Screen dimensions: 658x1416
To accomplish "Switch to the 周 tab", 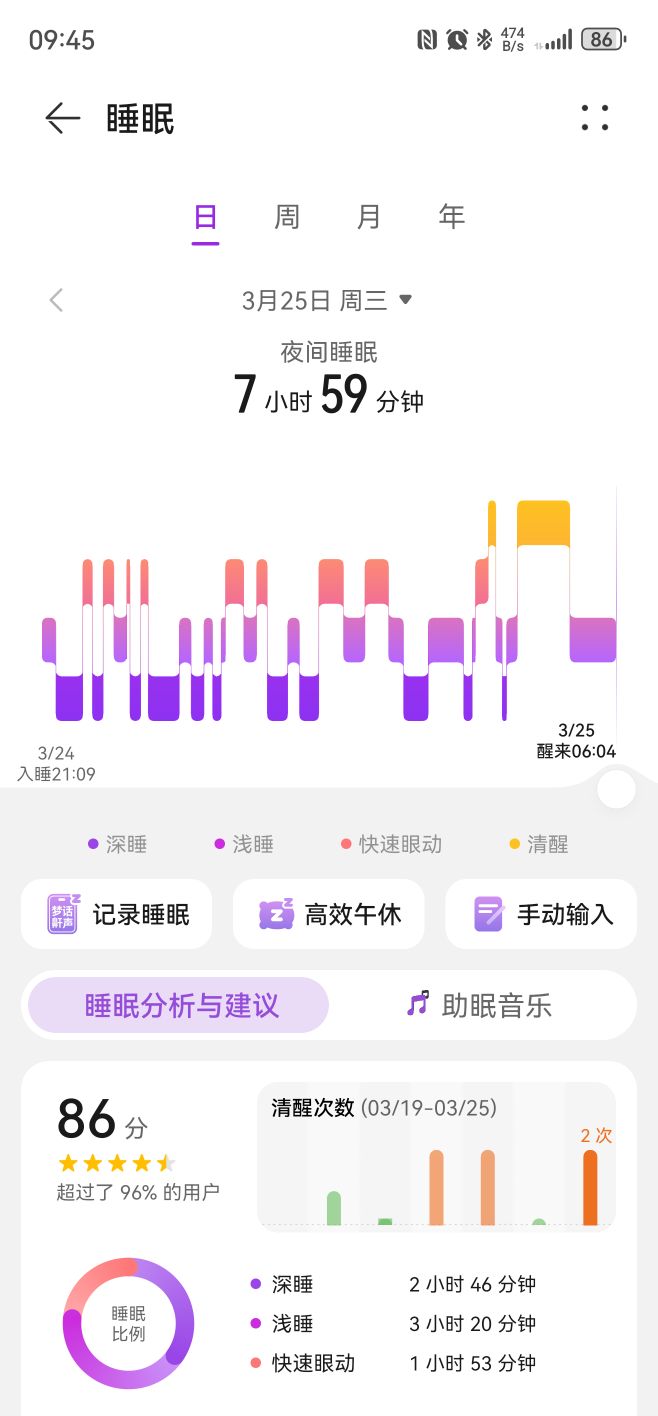I will [x=287, y=217].
